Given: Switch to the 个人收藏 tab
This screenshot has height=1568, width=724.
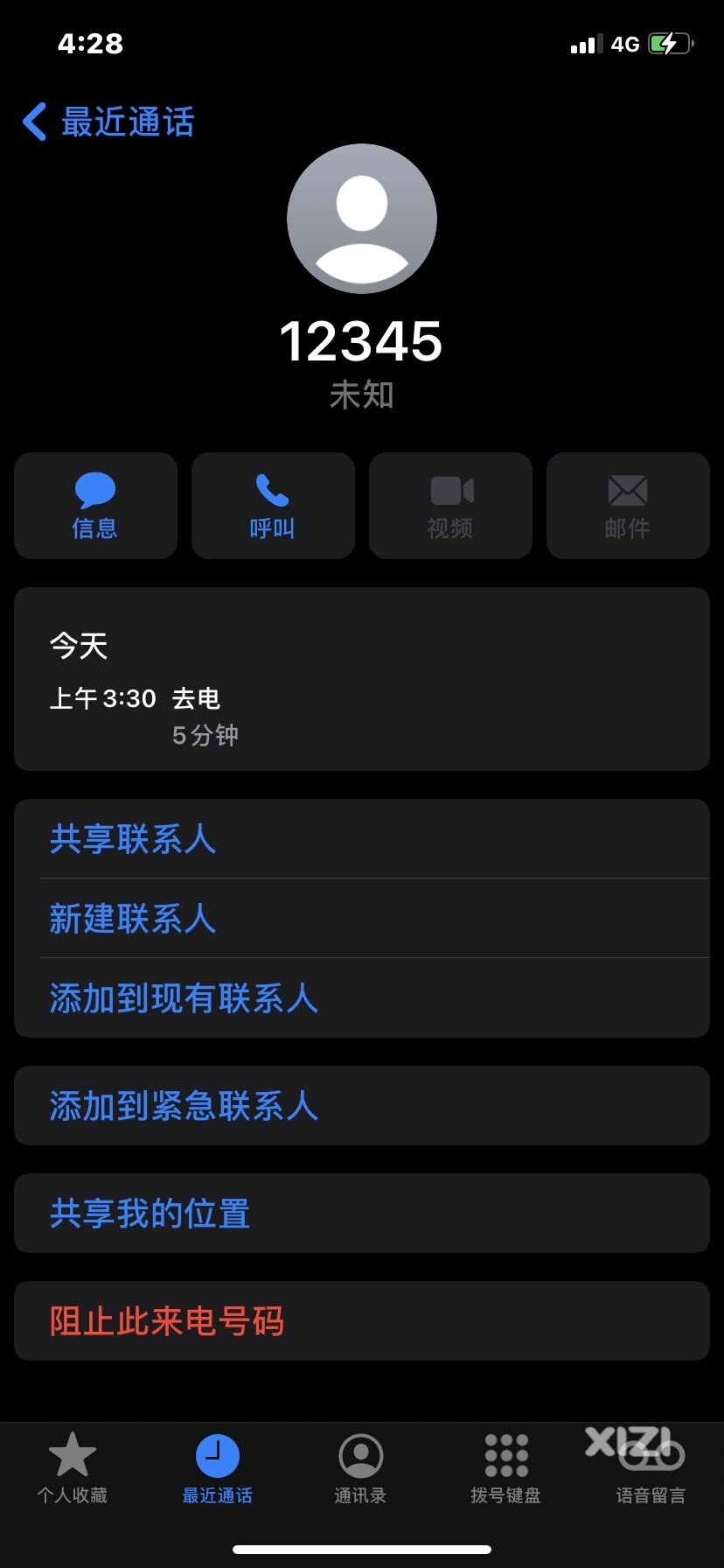Looking at the screenshot, I should (x=73, y=1468).
